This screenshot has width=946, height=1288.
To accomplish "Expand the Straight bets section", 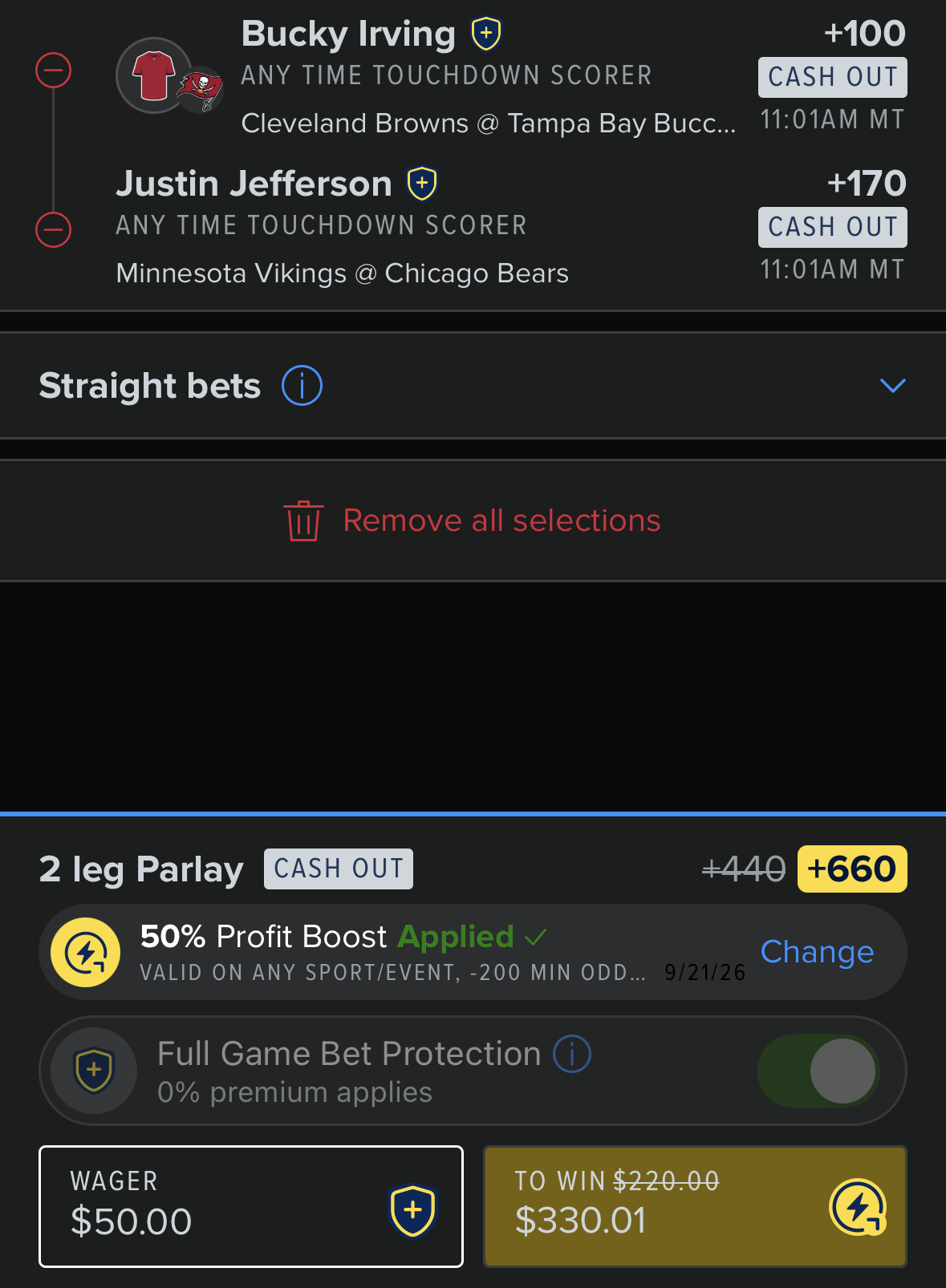I will click(x=892, y=386).
